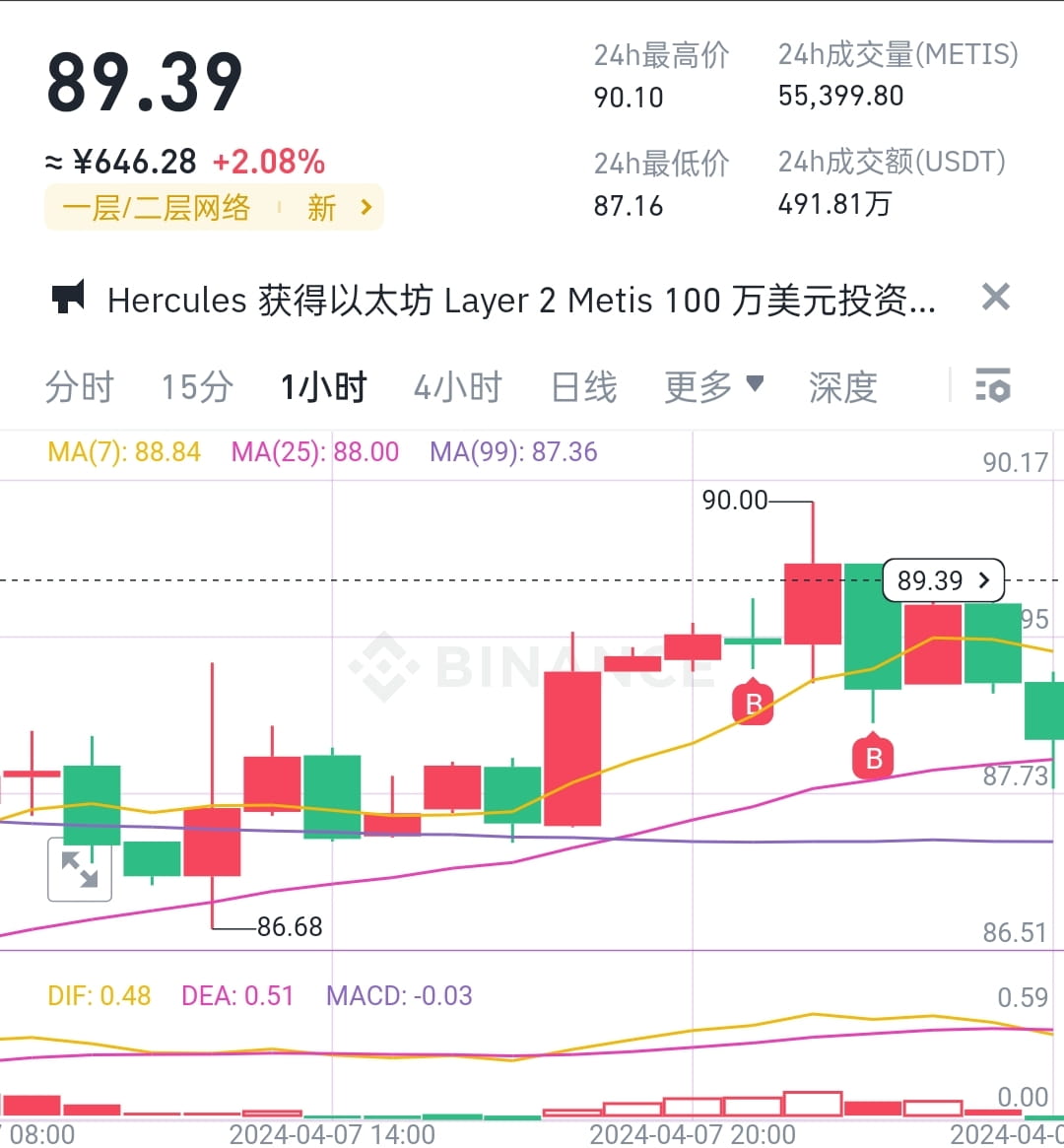
Task: Click the 一层/二层网络 category tag
Action: 158,208
